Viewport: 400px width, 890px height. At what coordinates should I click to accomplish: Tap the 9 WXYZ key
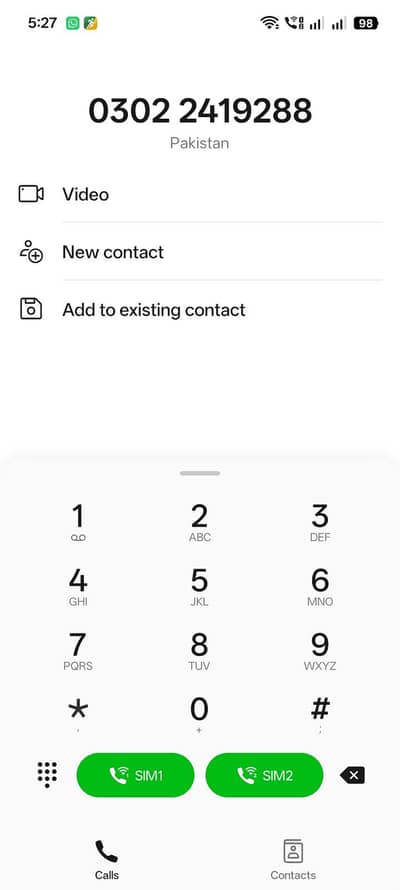coord(320,652)
